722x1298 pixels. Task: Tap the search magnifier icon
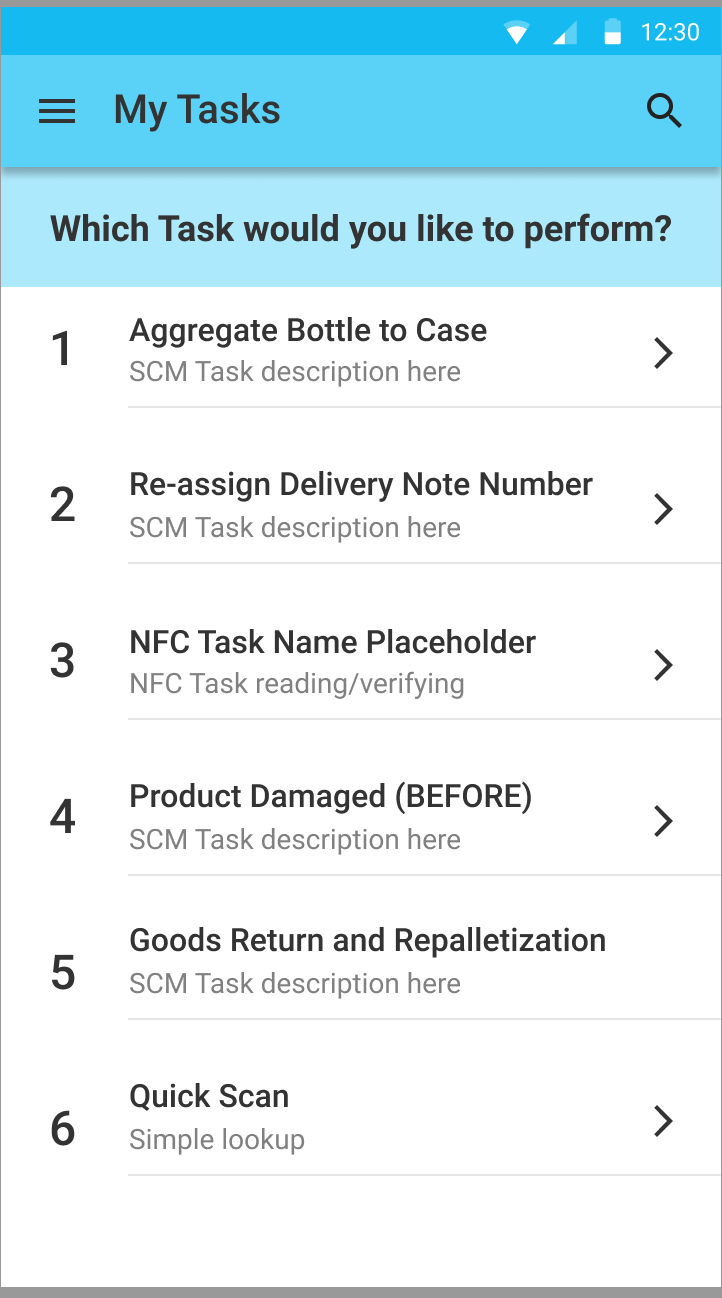click(664, 111)
